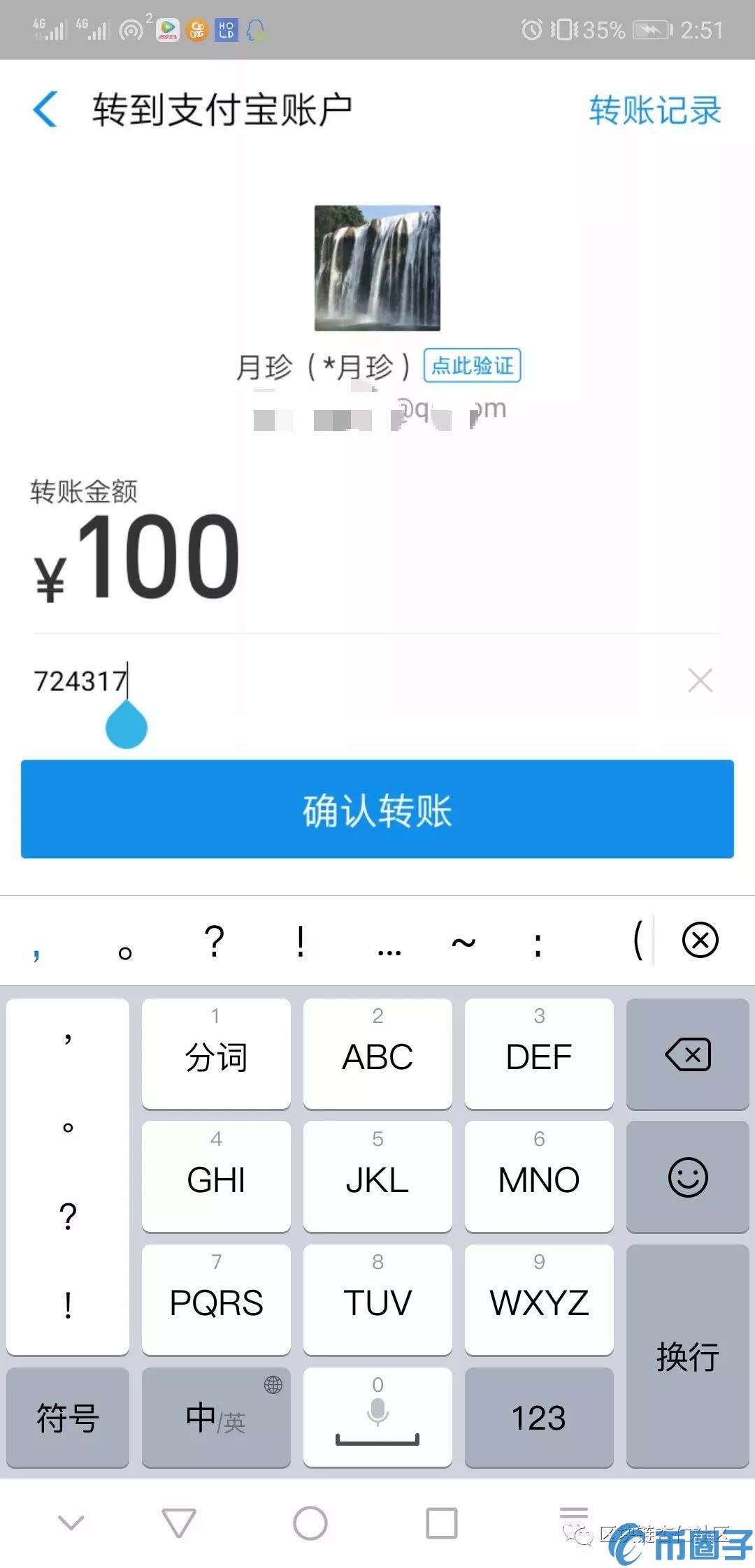This screenshot has height=1568, width=755.
Task: Switch keyboard to 123 number mode
Action: pyautogui.click(x=538, y=1418)
